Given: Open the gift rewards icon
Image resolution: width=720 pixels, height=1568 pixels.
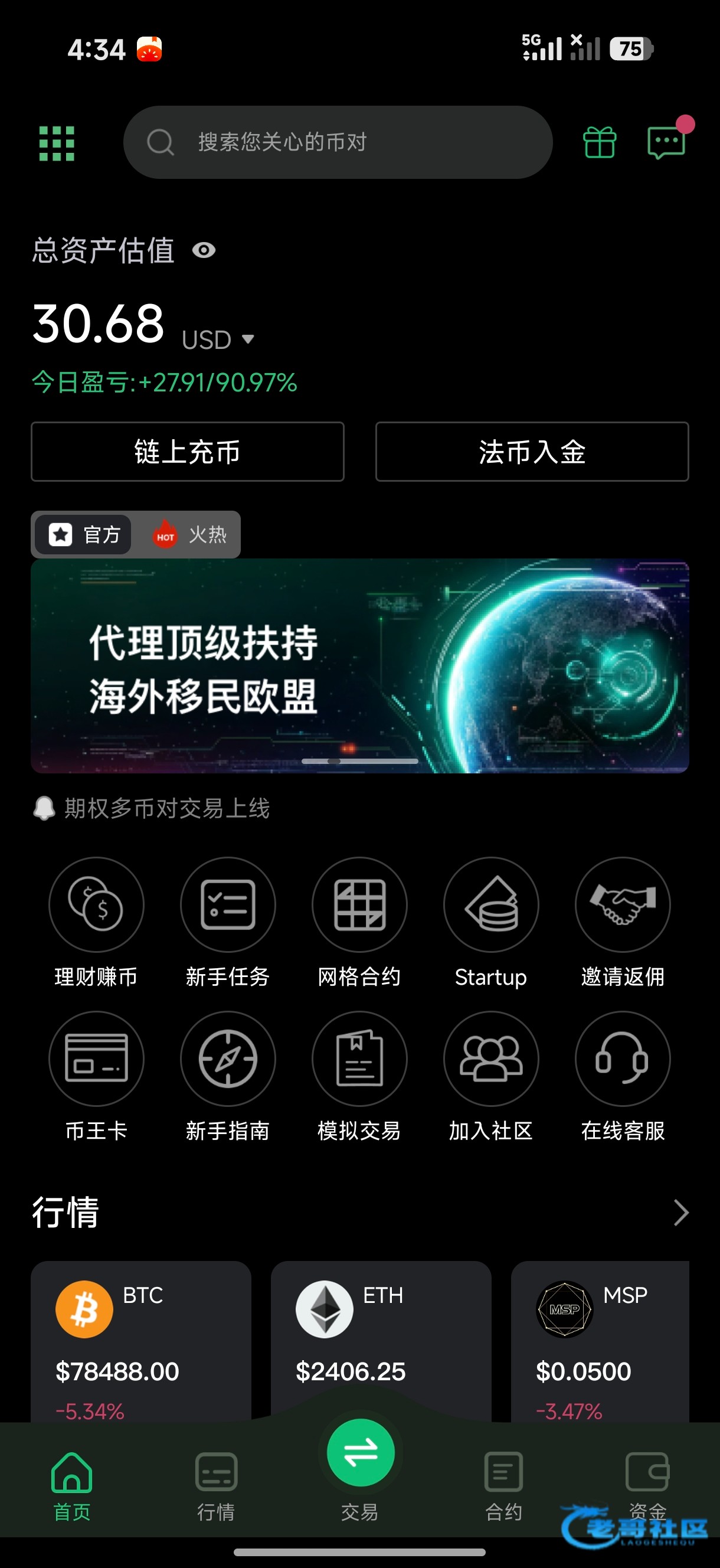Looking at the screenshot, I should tap(600, 142).
